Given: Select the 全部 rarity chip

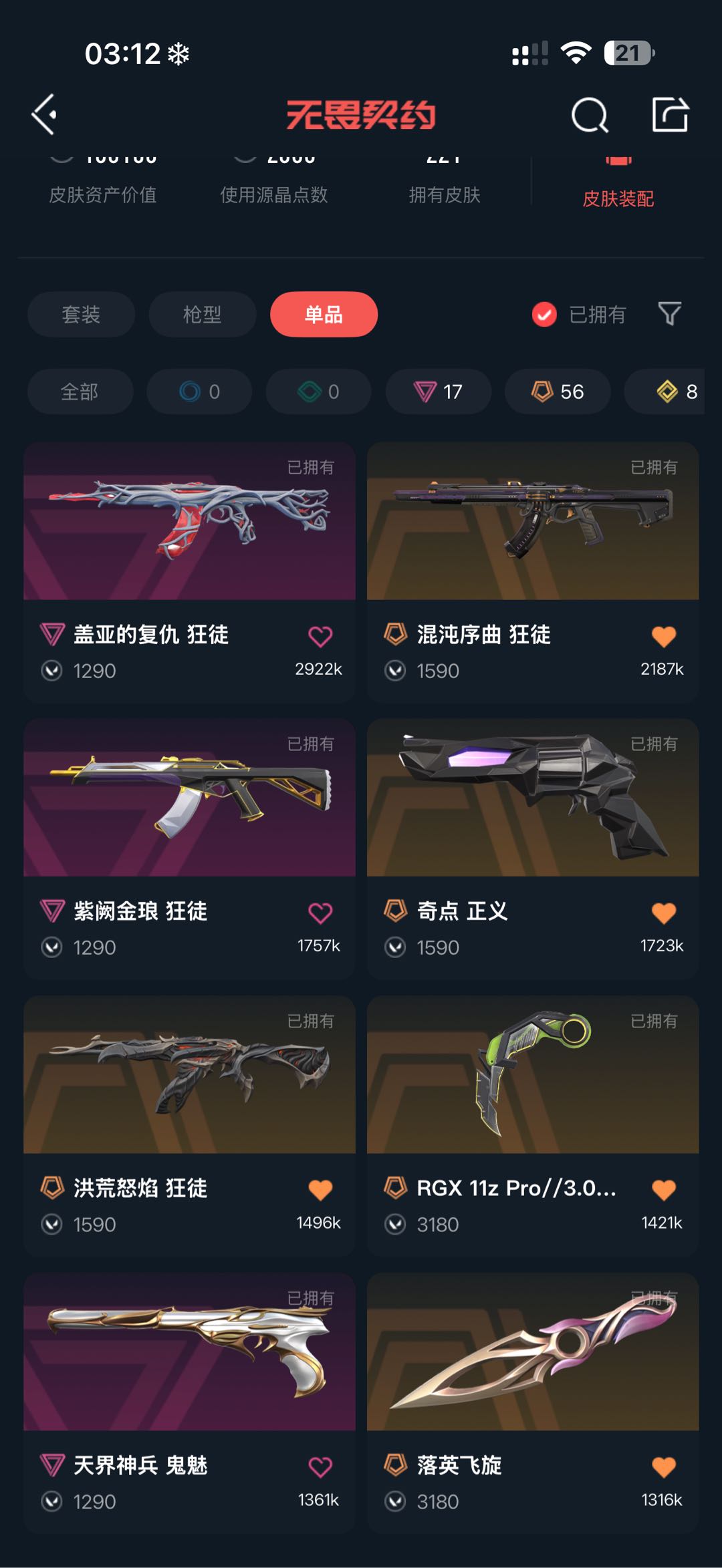Looking at the screenshot, I should [80, 391].
